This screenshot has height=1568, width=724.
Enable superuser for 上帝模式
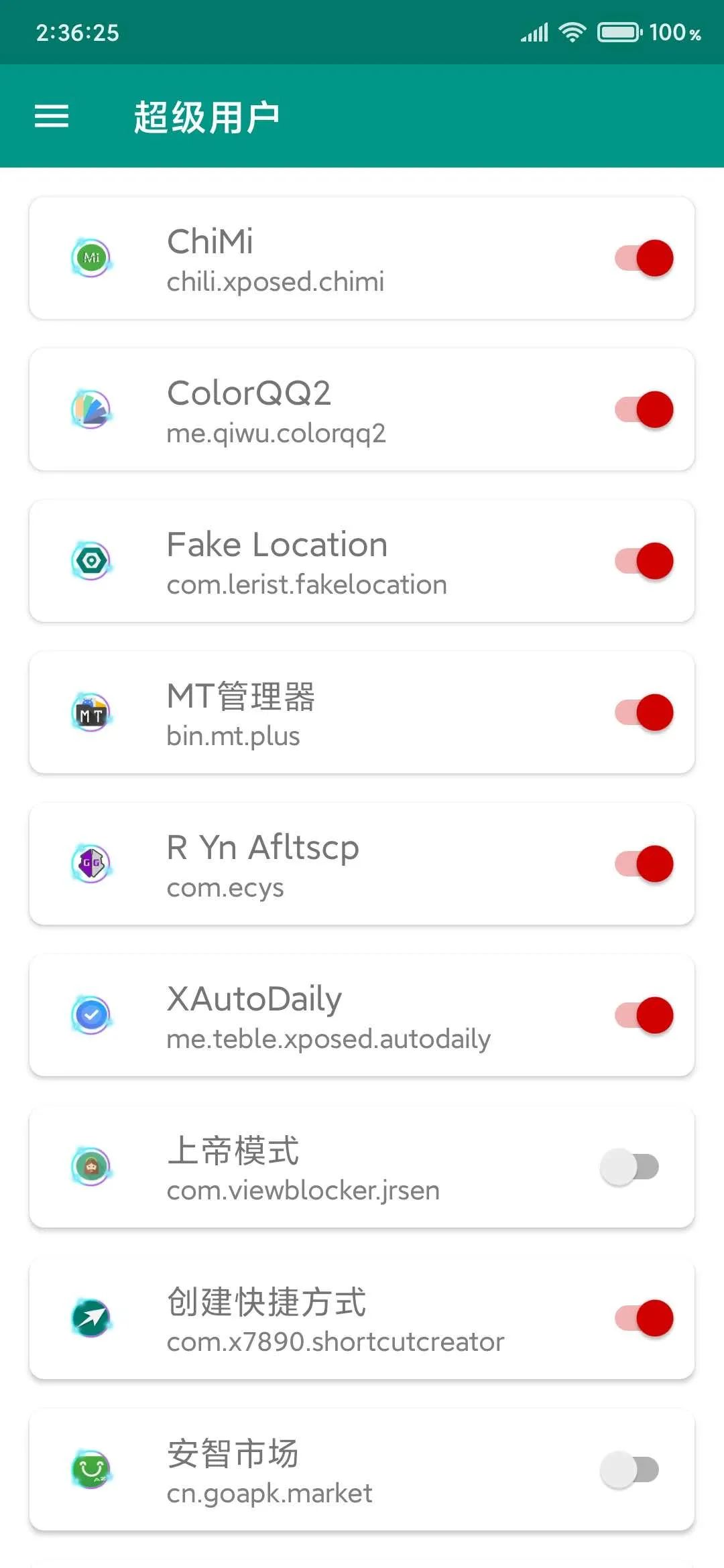[630, 1167]
